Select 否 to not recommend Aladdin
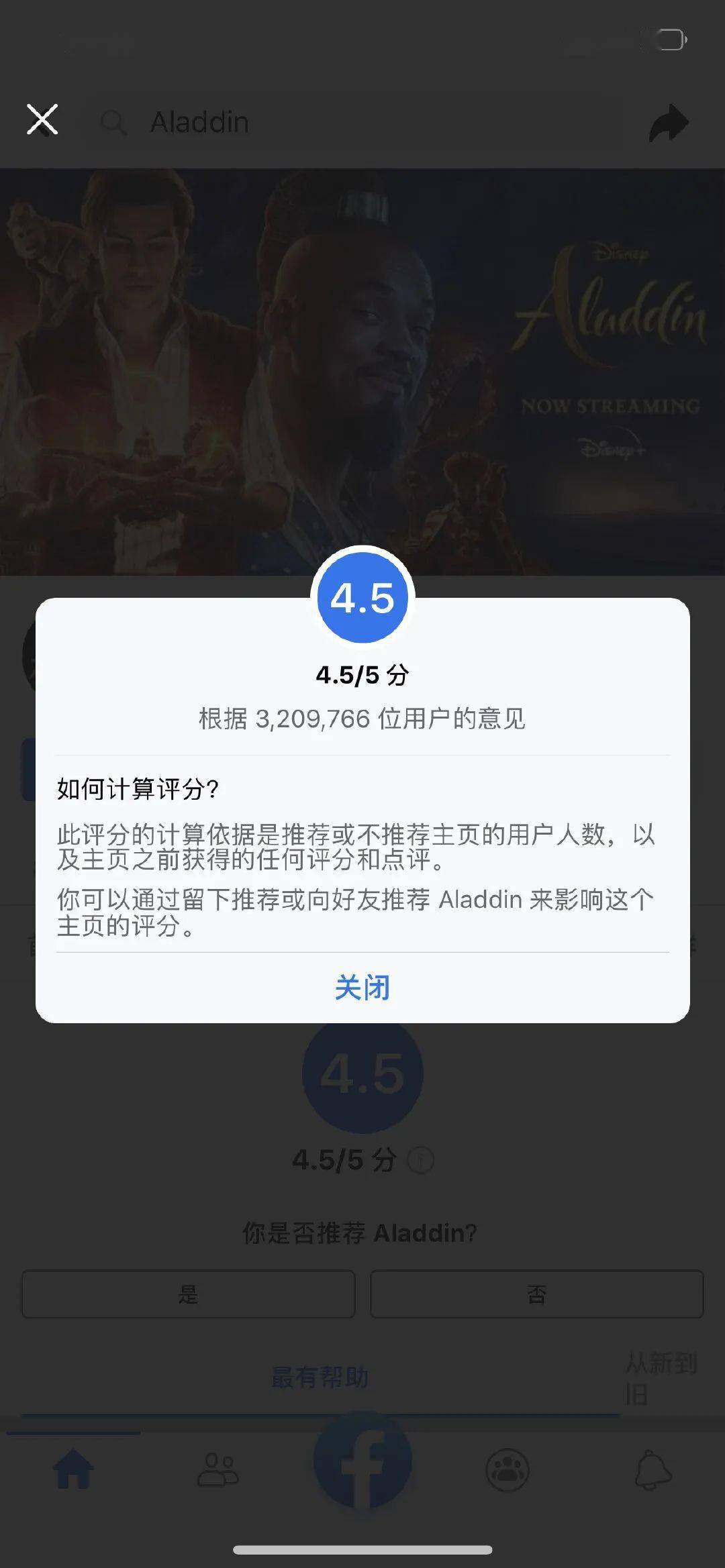 tap(537, 1294)
